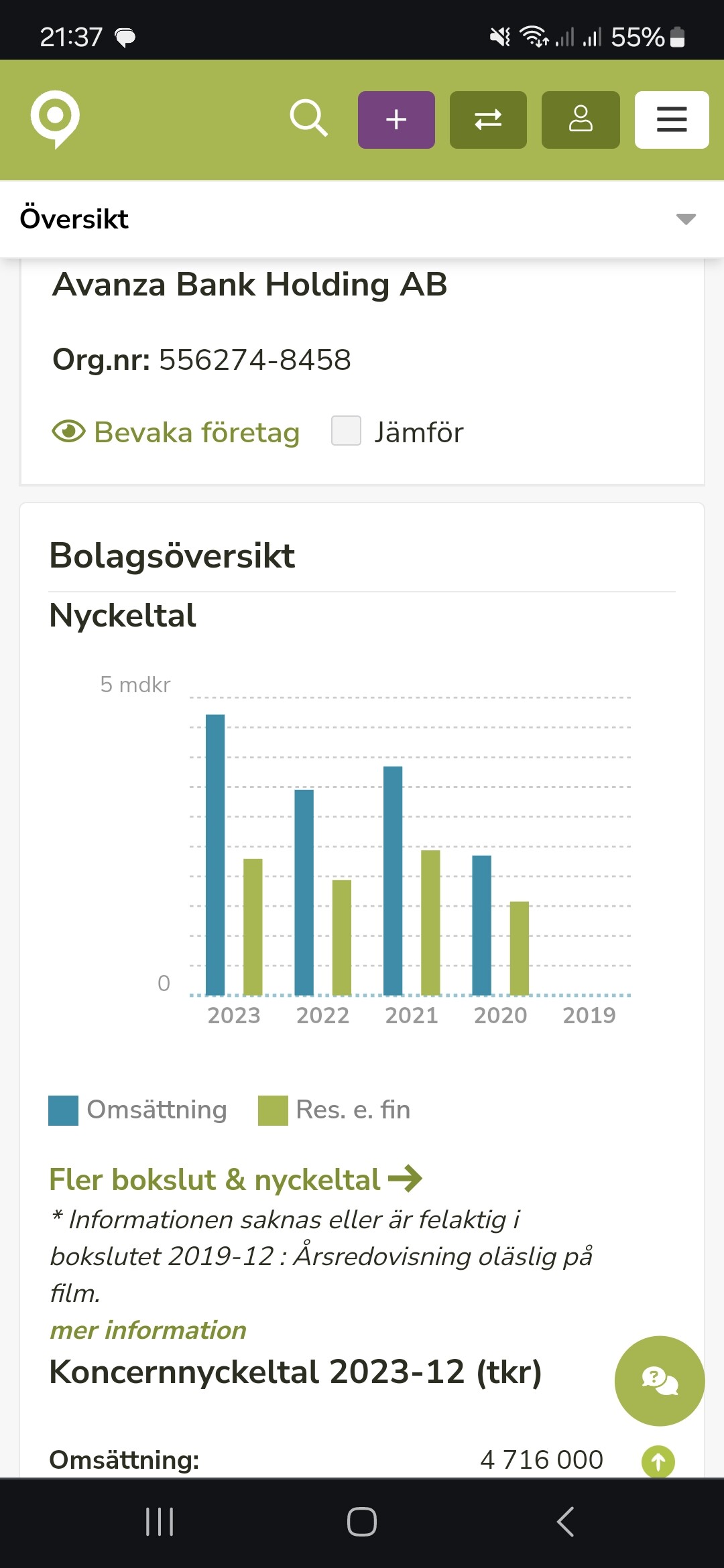Image resolution: width=724 pixels, height=1568 pixels.
Task: Tap the purple plus button
Action: coord(396,120)
